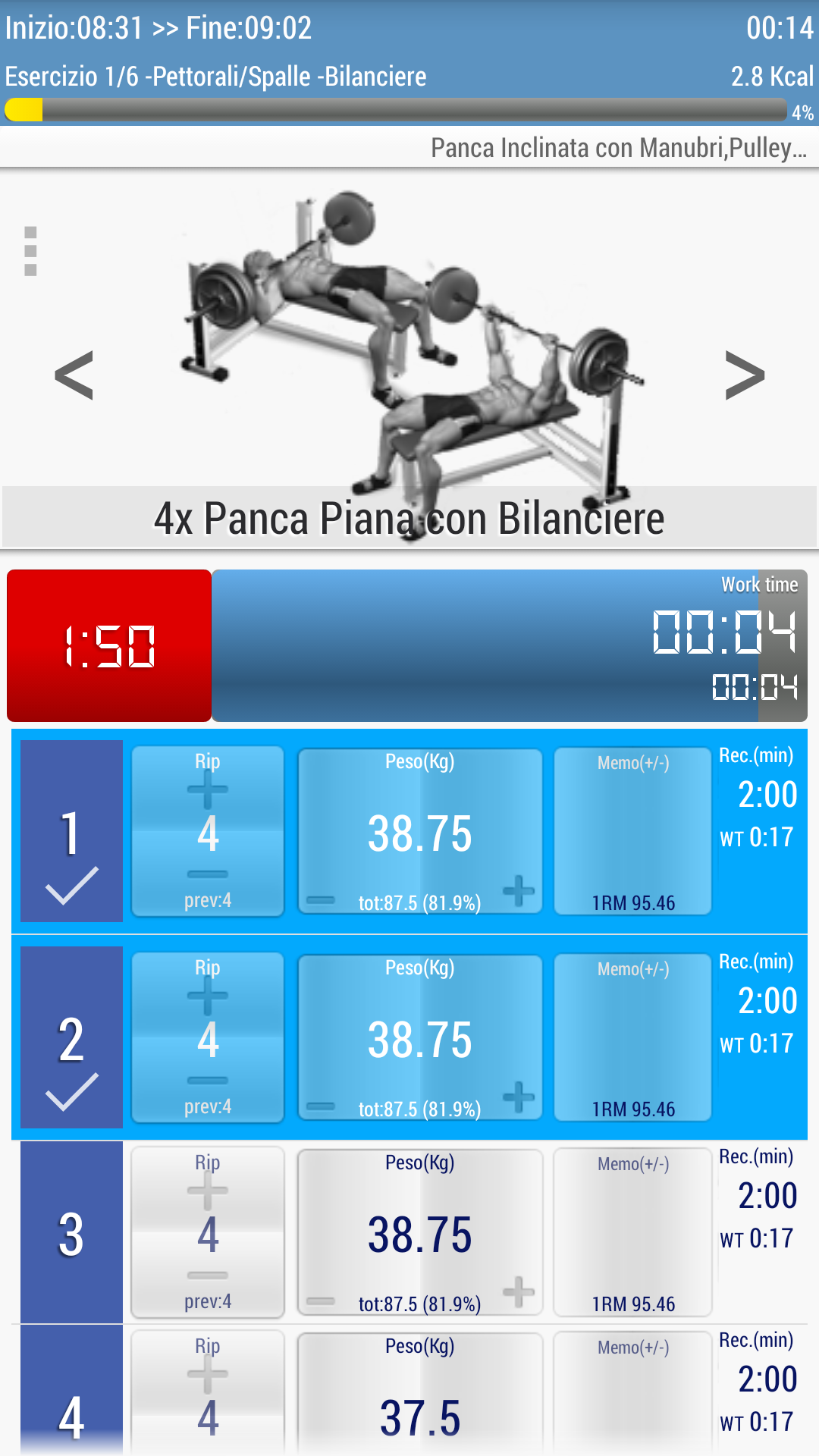Open next exercise Panca Inclinata con Manubri
The height and width of the screenshot is (1456, 819).
618,148
